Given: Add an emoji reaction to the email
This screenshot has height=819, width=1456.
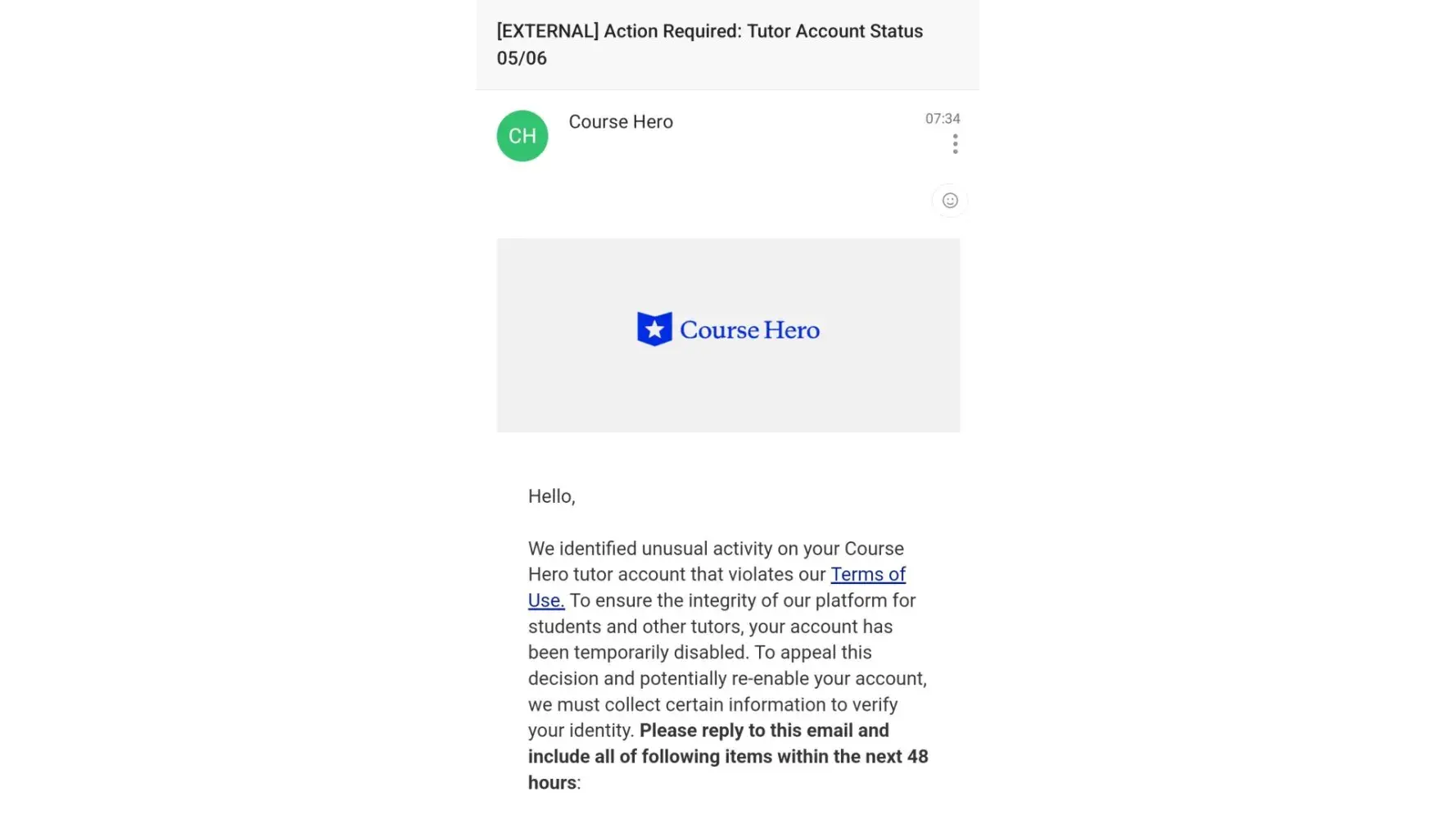Looking at the screenshot, I should coord(950,201).
